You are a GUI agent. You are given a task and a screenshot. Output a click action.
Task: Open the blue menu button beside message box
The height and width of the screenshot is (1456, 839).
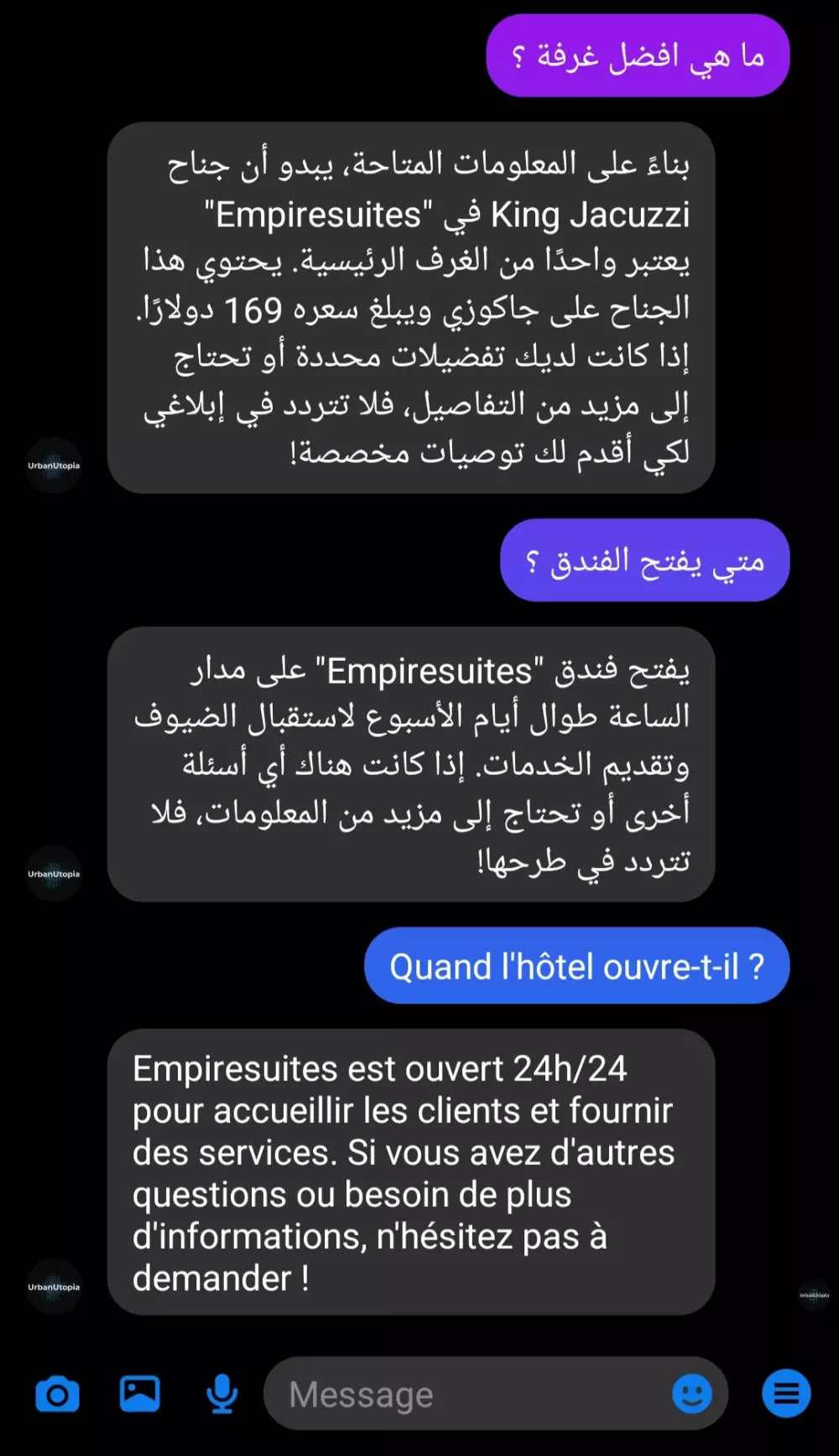pyautogui.click(x=786, y=1394)
